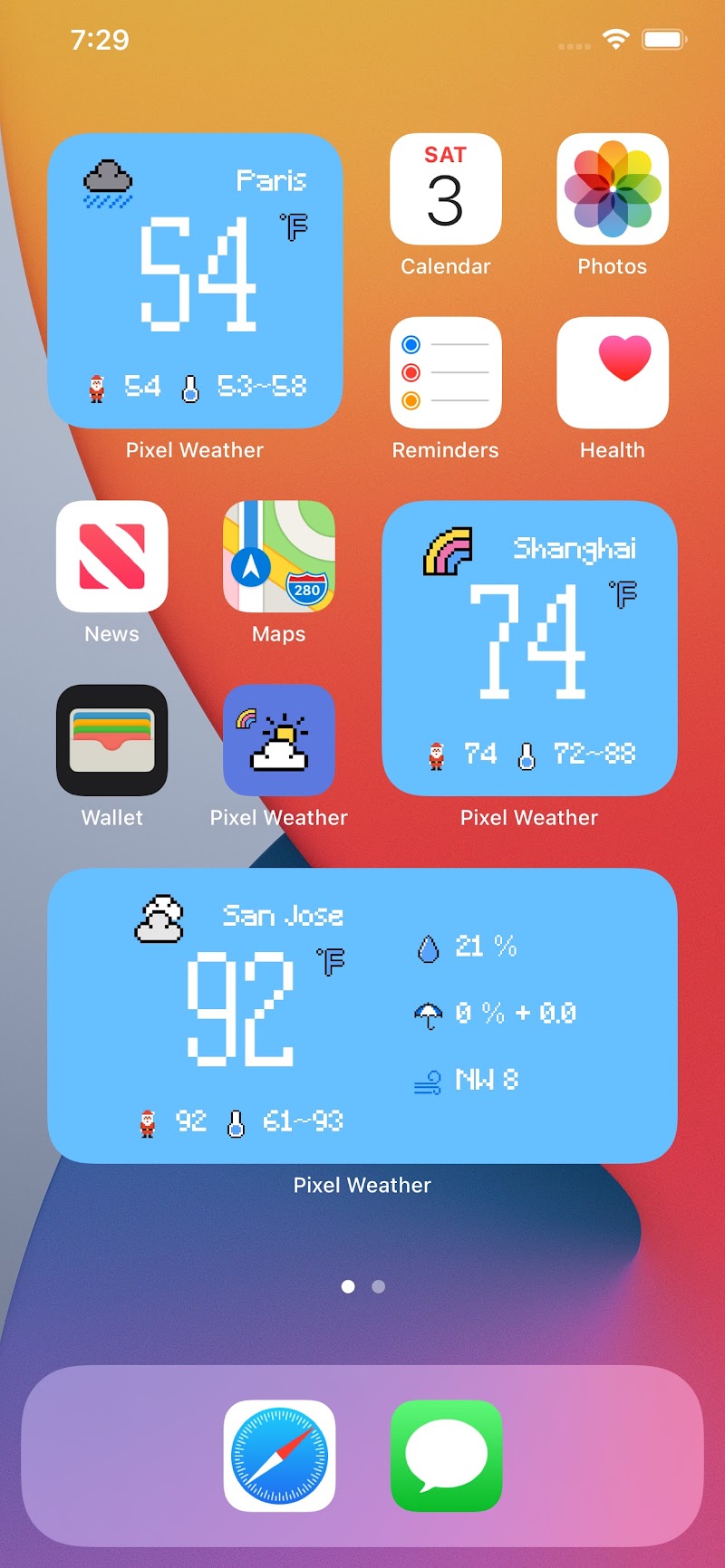View the San Jose weather widget
This screenshot has width=725, height=1568.
pyautogui.click(x=362, y=1015)
